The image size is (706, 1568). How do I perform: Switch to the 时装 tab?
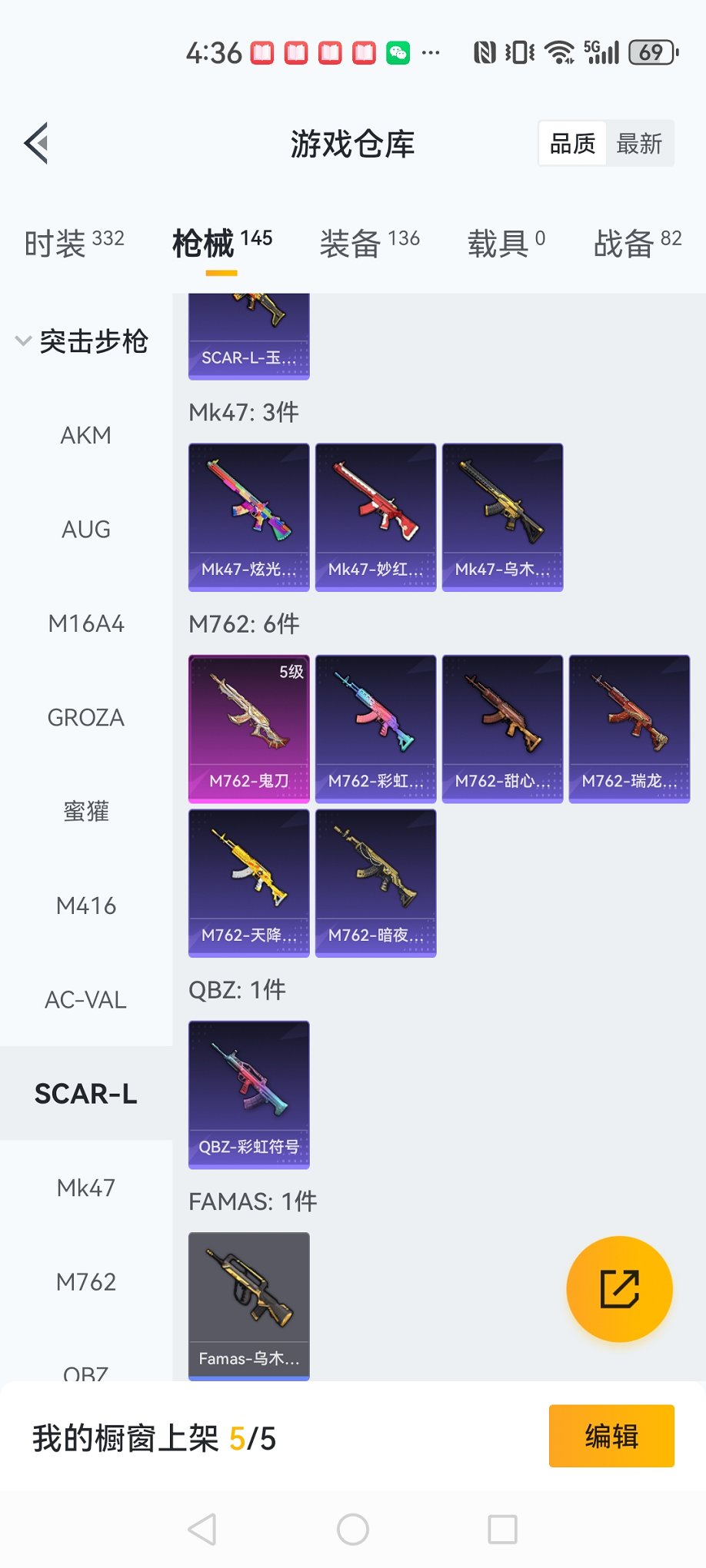point(74,243)
